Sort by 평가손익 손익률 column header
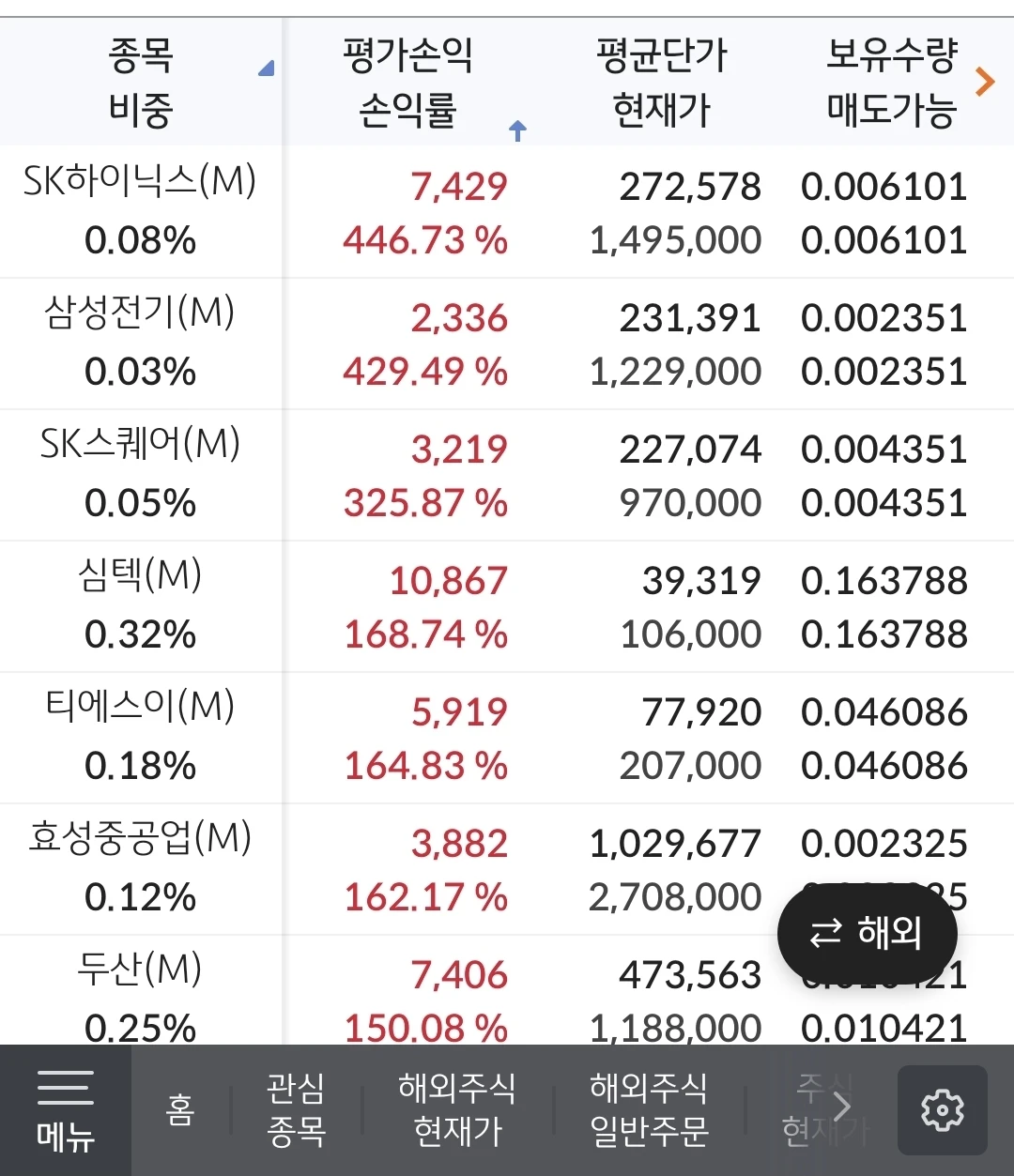This screenshot has width=1014, height=1176. pos(408,83)
